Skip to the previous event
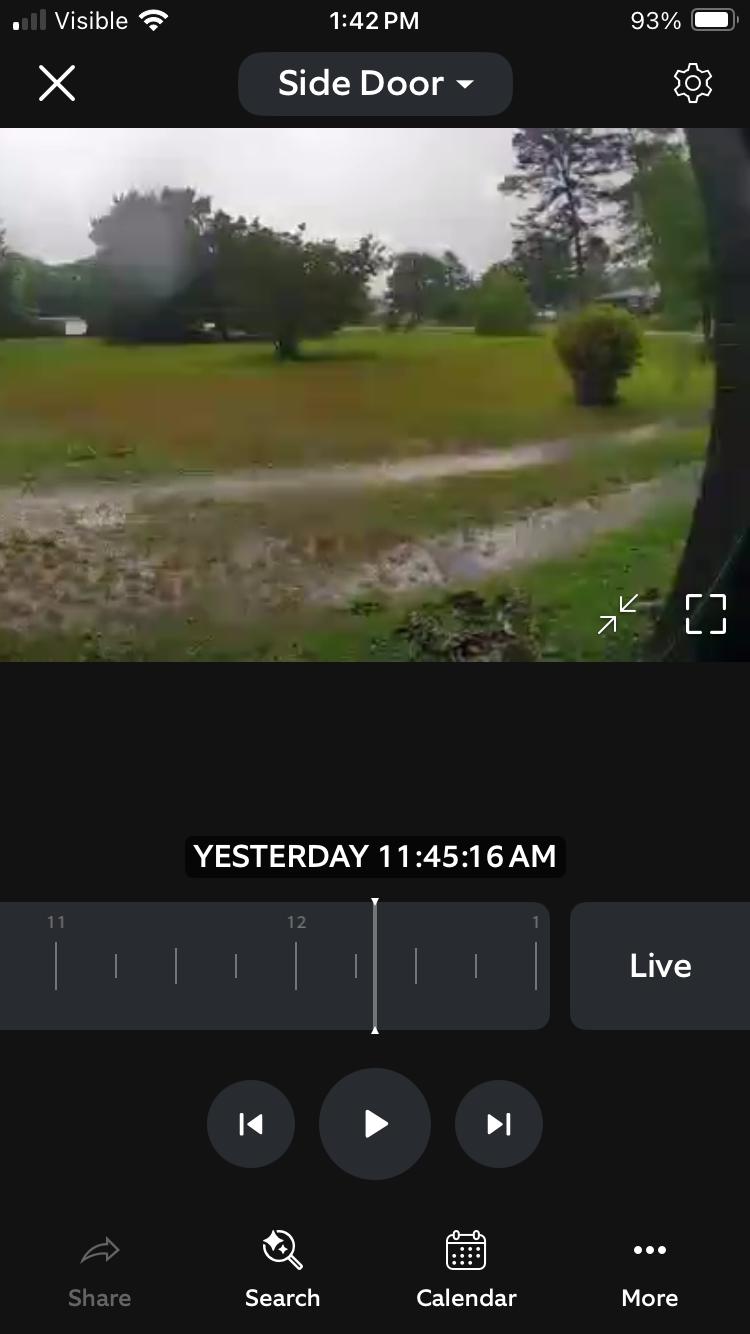This screenshot has height=1334, width=750. click(251, 1124)
